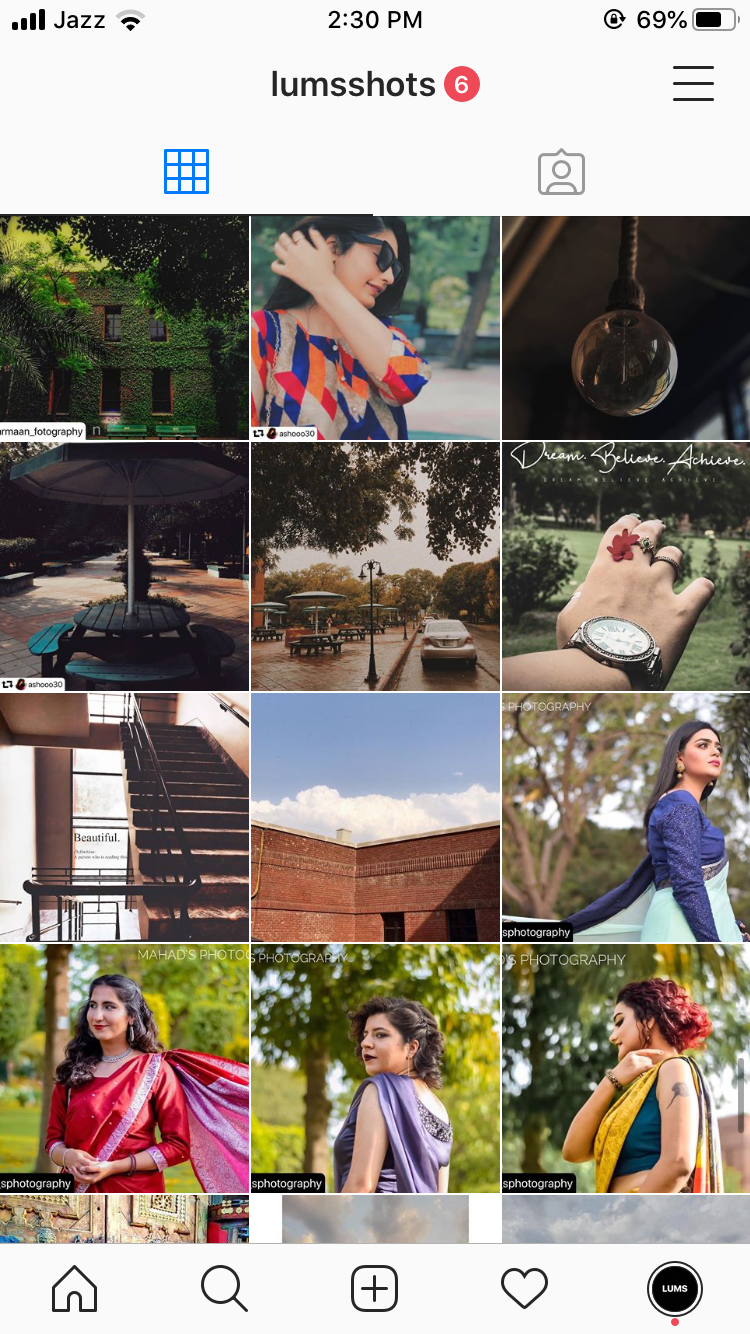Open the Search tab
This screenshot has height=1334, width=750.
(224, 1288)
